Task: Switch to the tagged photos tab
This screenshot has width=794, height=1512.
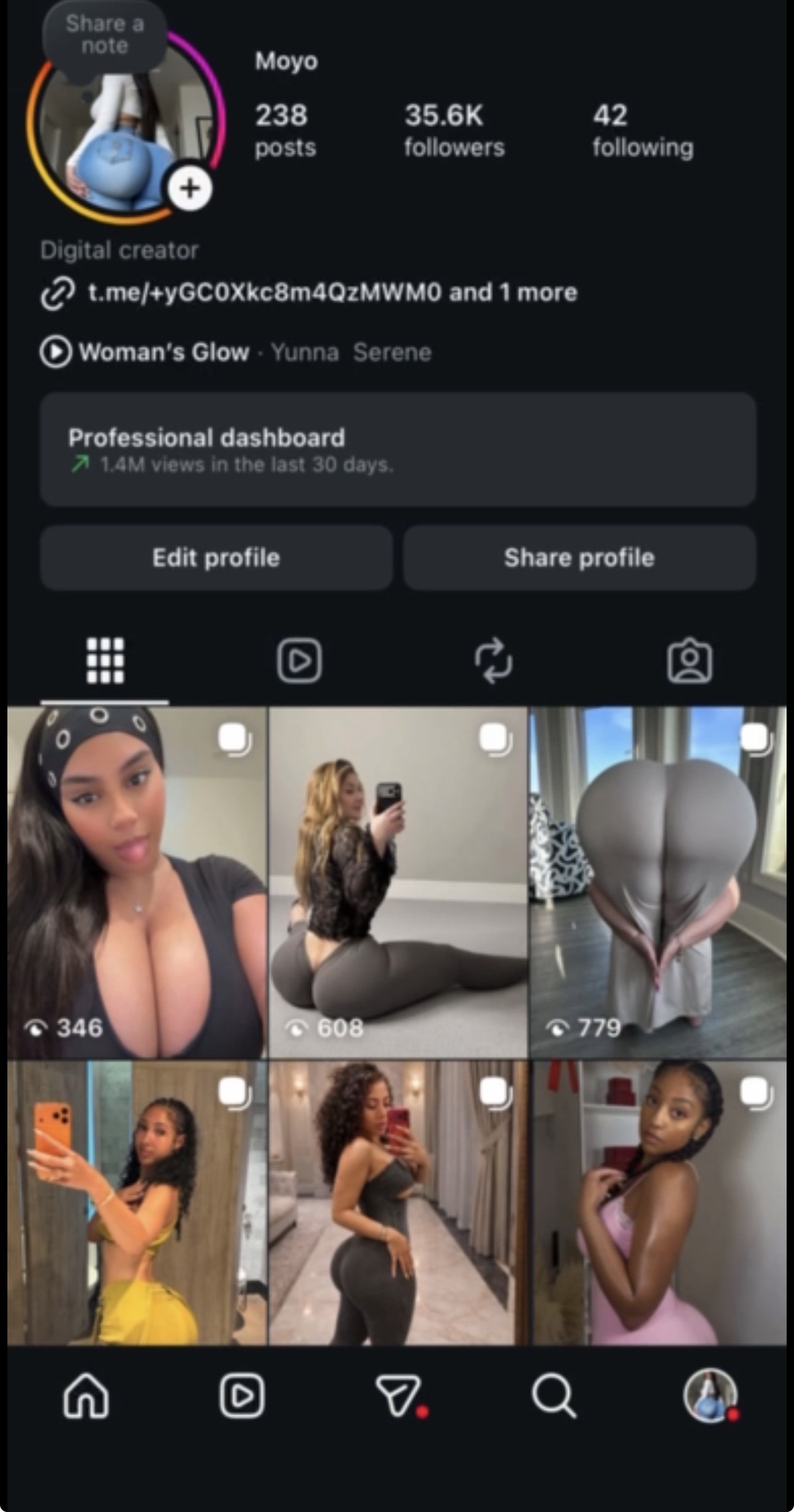Action: tap(690, 662)
